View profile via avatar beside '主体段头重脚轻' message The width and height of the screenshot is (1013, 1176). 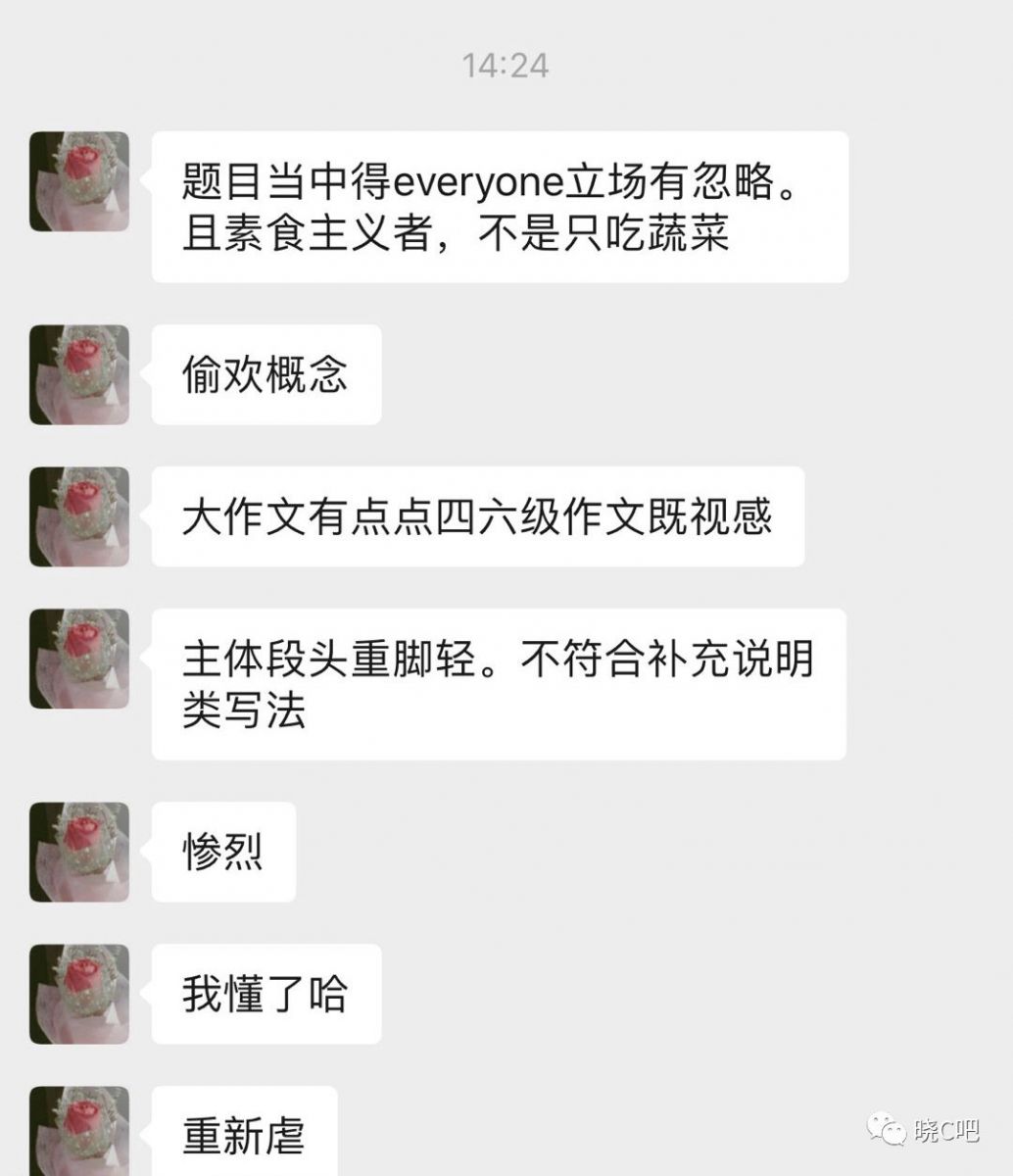[x=79, y=659]
